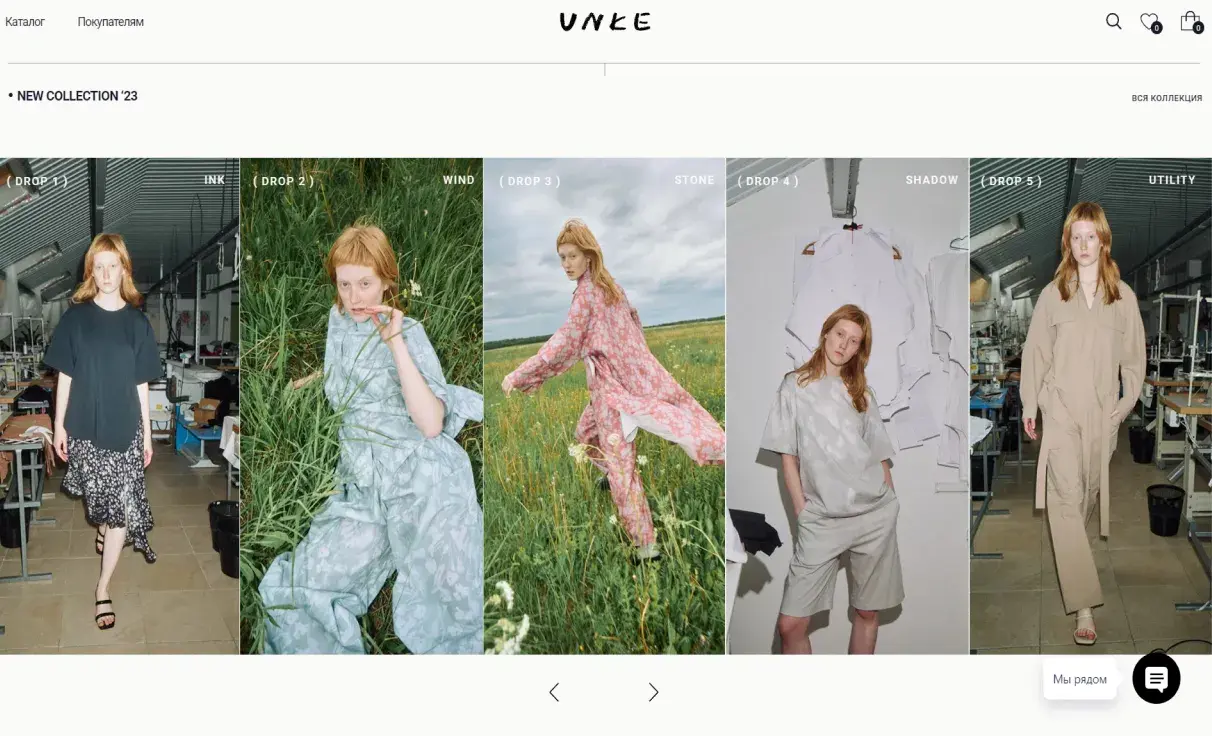1212x736 pixels.
Task: Open the search icon
Action: [x=1113, y=21]
